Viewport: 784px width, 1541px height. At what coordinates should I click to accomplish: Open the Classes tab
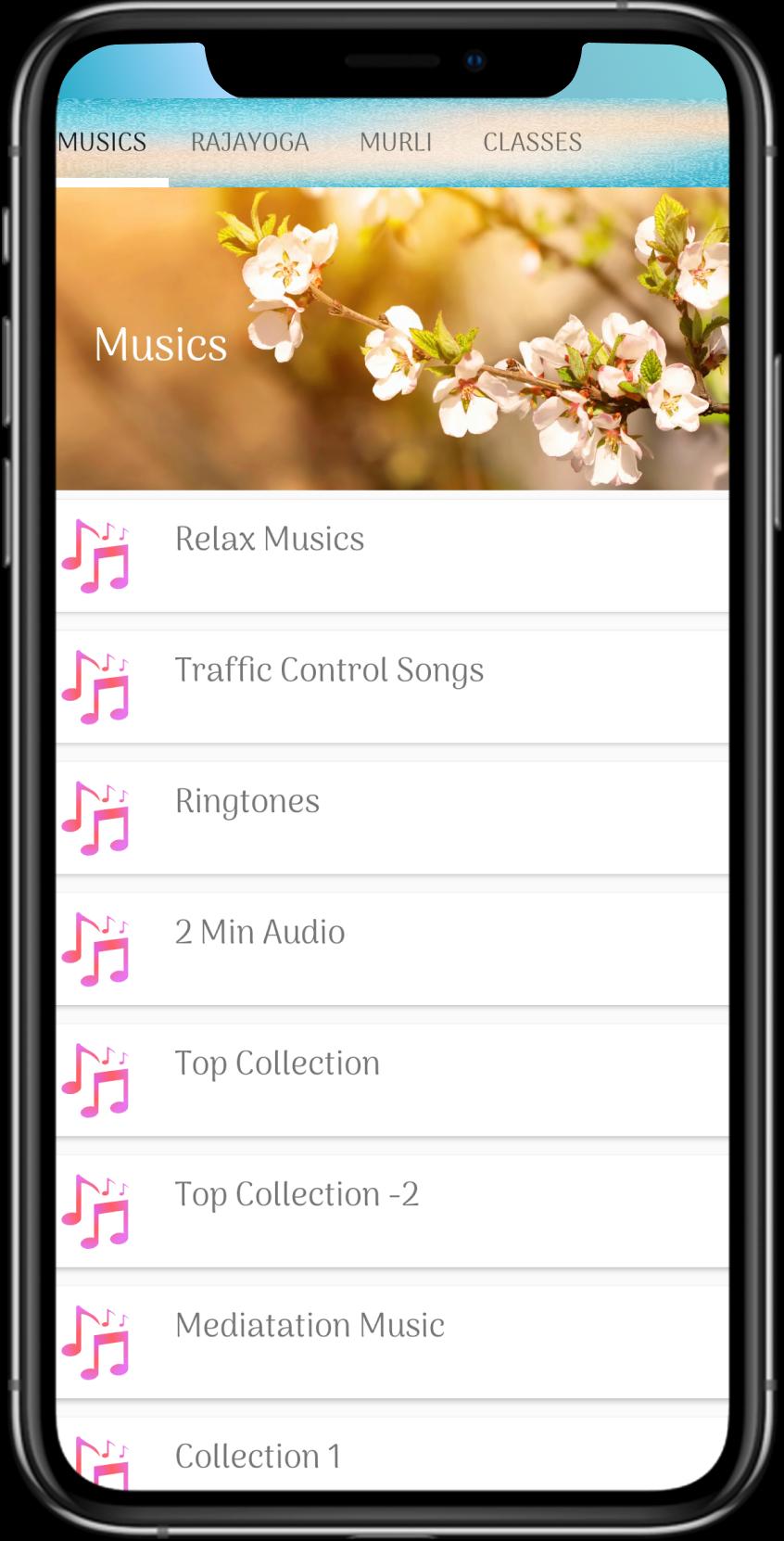532,142
